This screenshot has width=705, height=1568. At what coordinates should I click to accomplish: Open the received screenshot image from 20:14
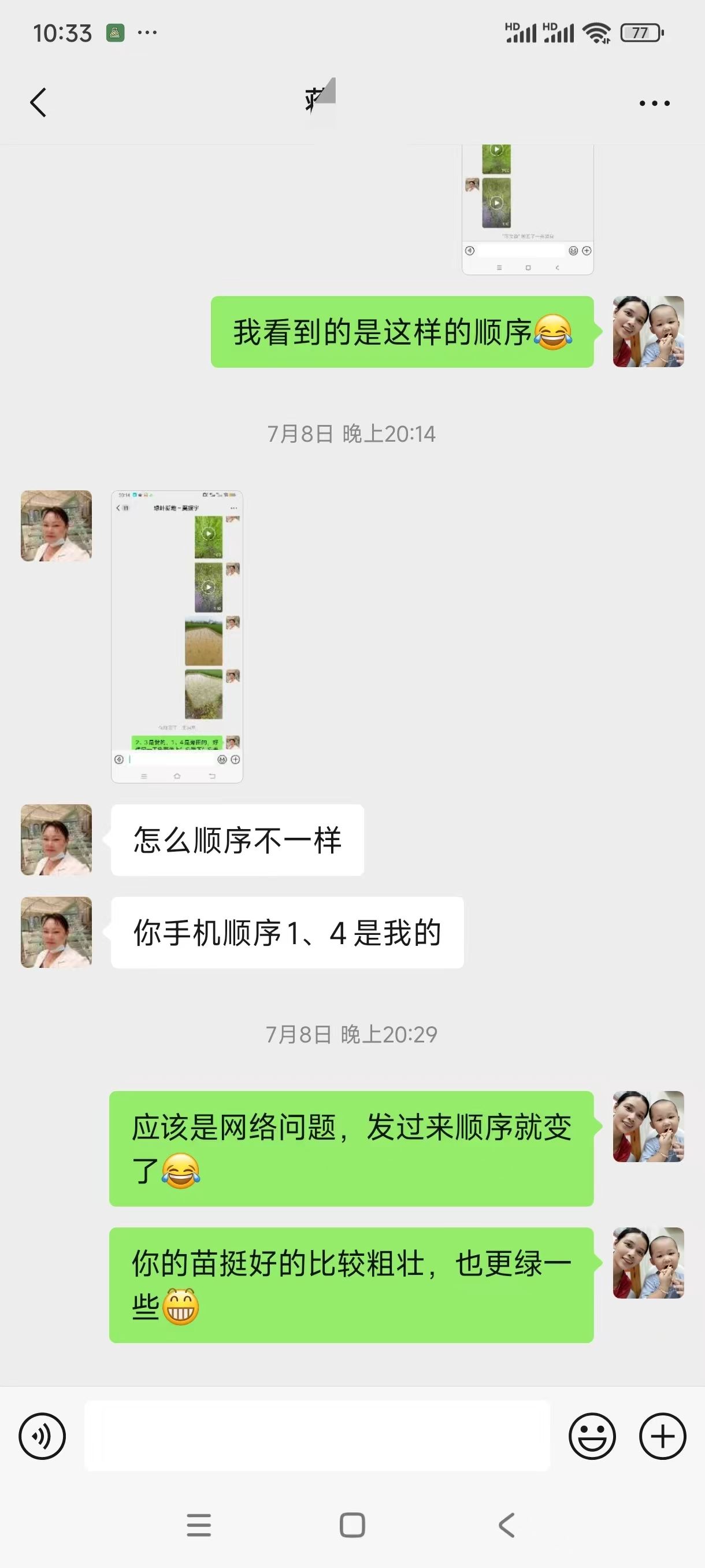coord(177,636)
